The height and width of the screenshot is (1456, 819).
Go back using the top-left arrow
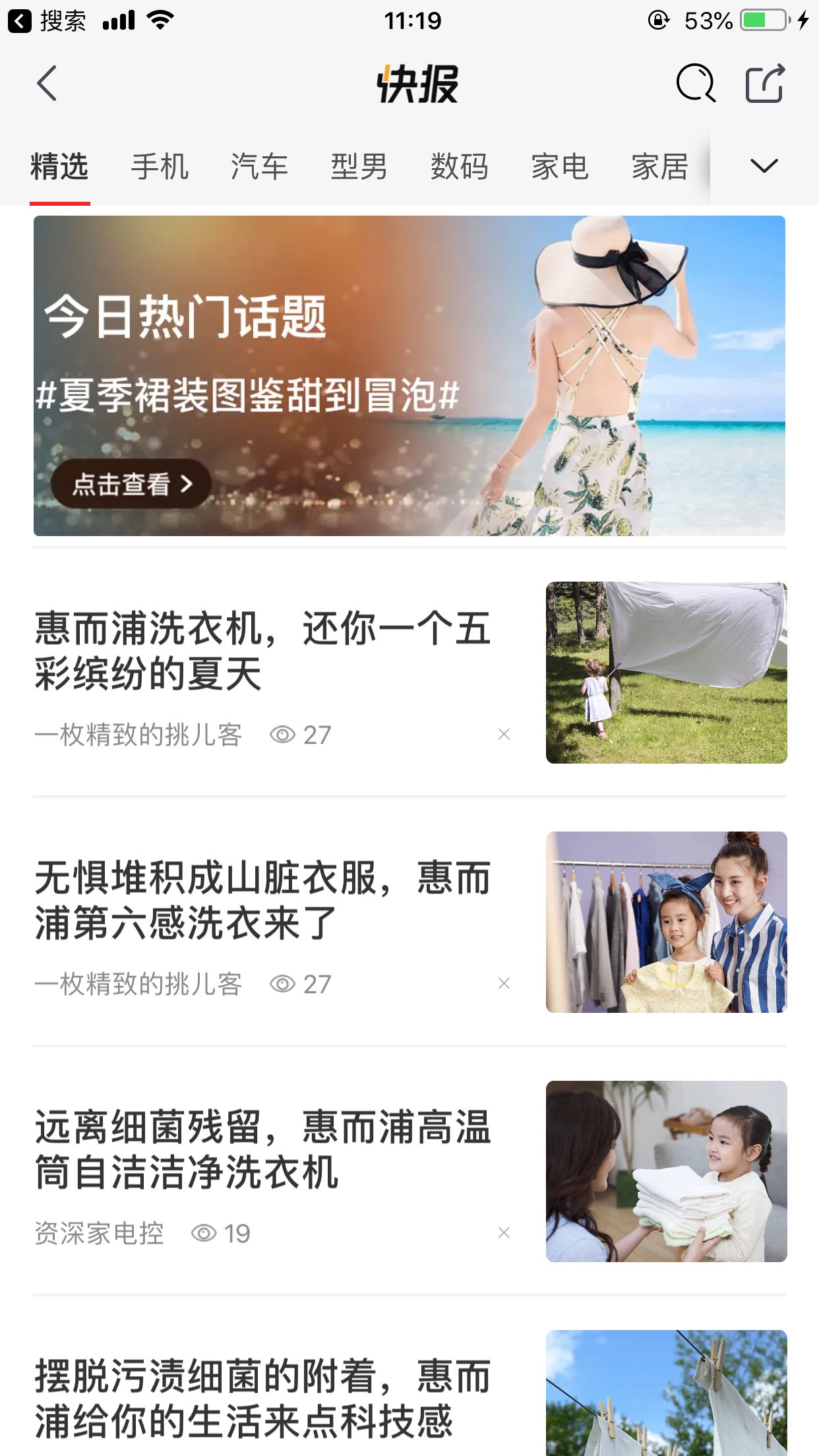point(47,84)
